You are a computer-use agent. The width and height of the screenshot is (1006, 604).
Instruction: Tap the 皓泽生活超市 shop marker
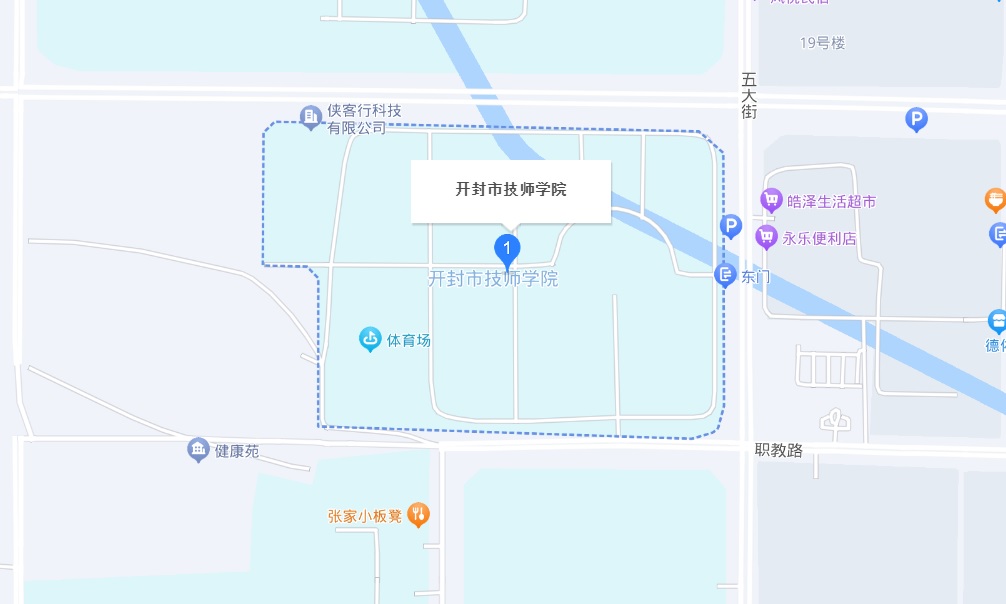(771, 200)
